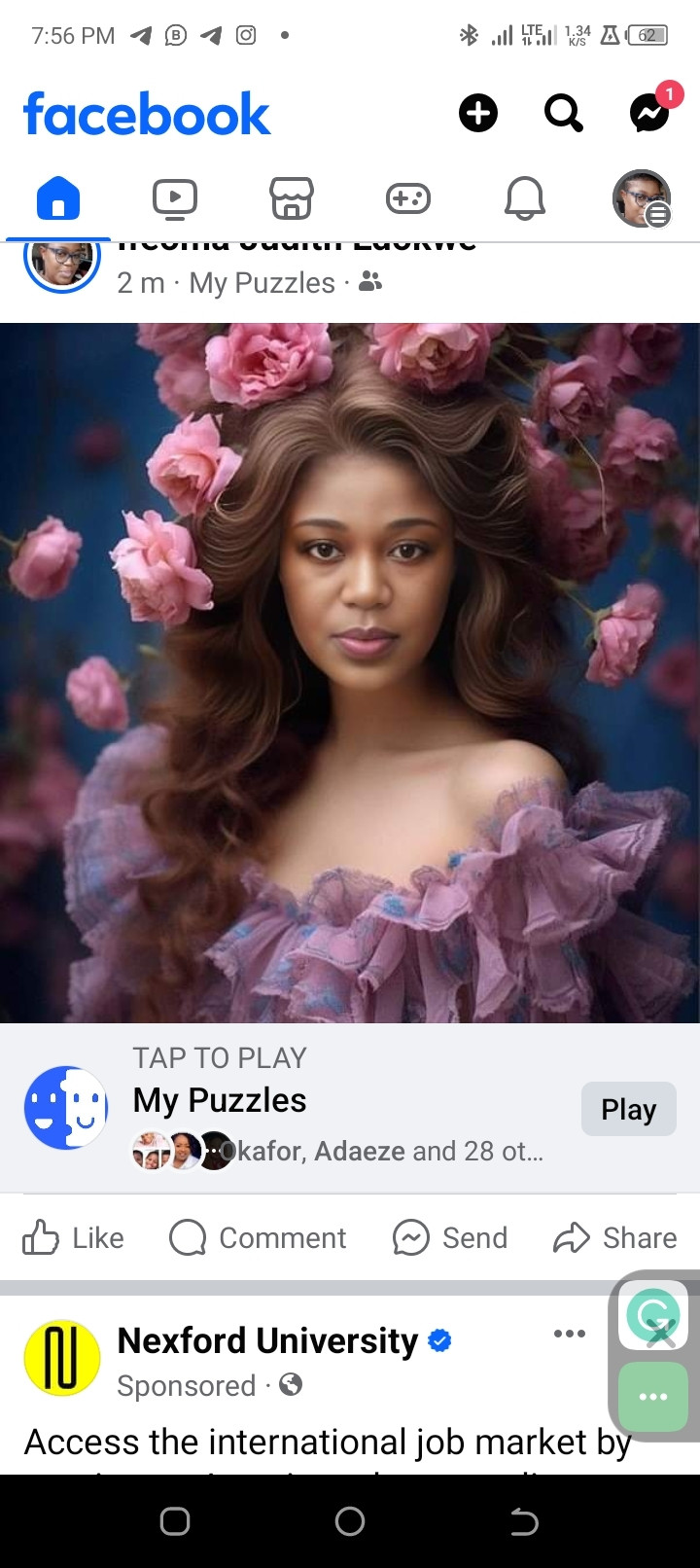Tap the My Puzzles post image
700x1568 pixels.
coord(350,672)
